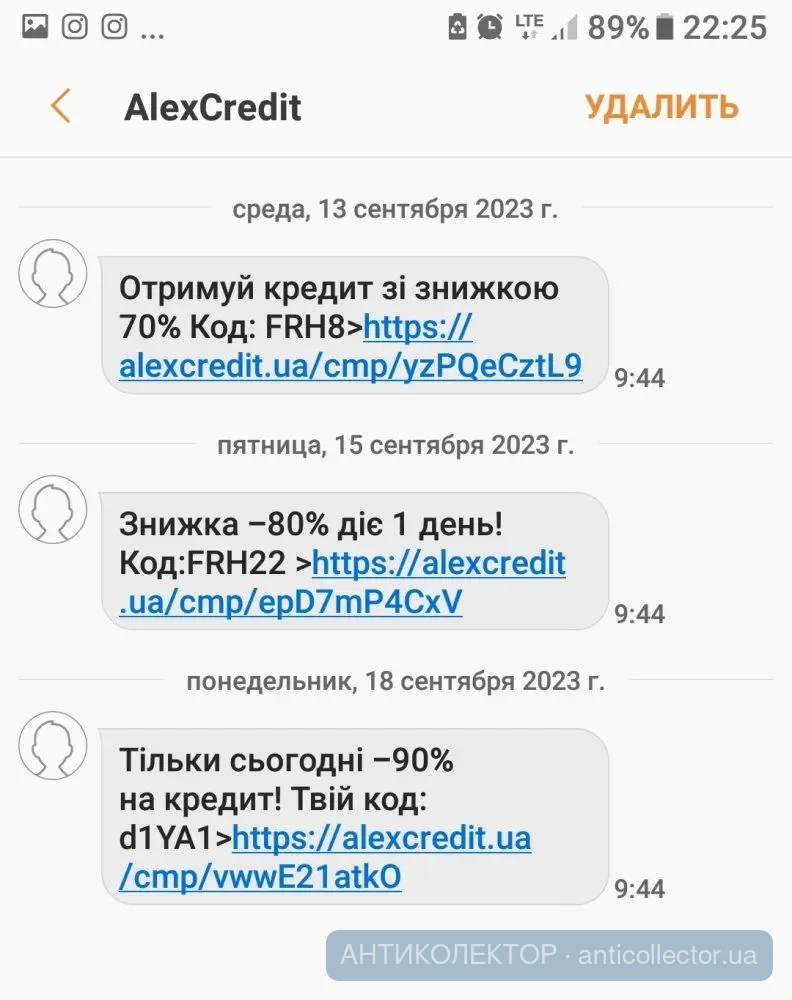The image size is (792, 1000).
Task: Open sender avatar beside the –90% credit message
Action: click(x=53, y=745)
